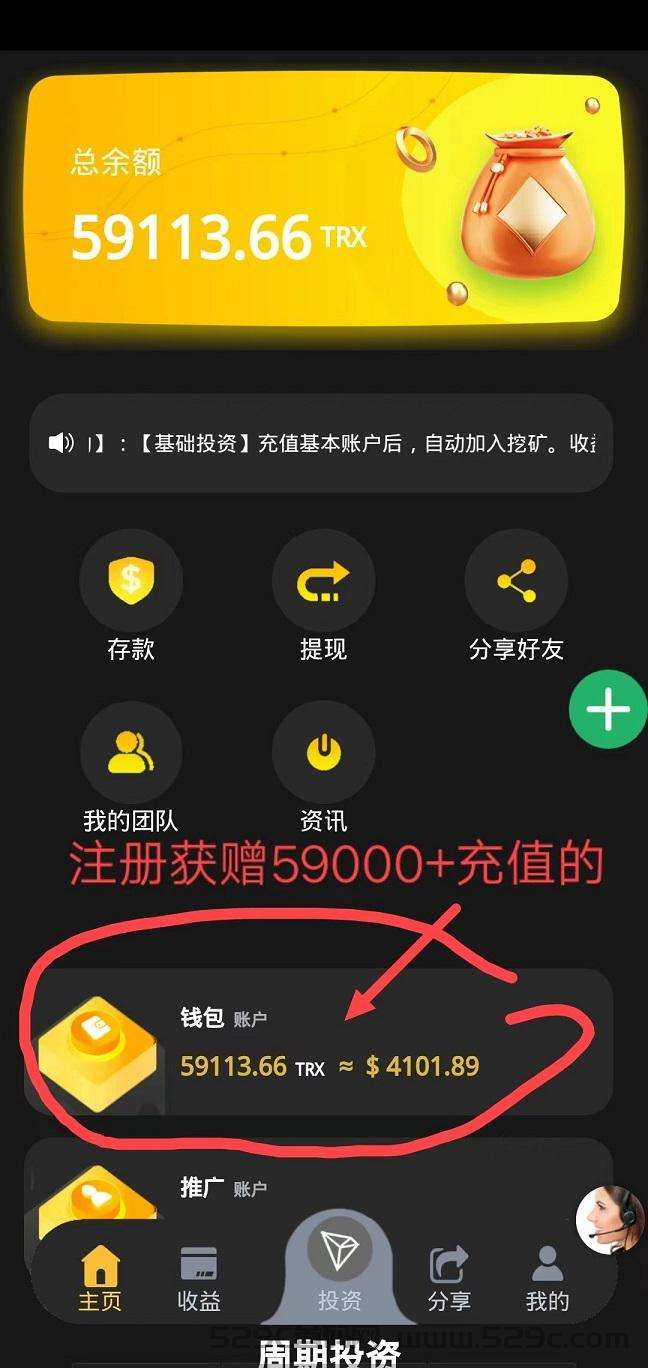Open the 钱包 账户 wallet card

point(318,1042)
